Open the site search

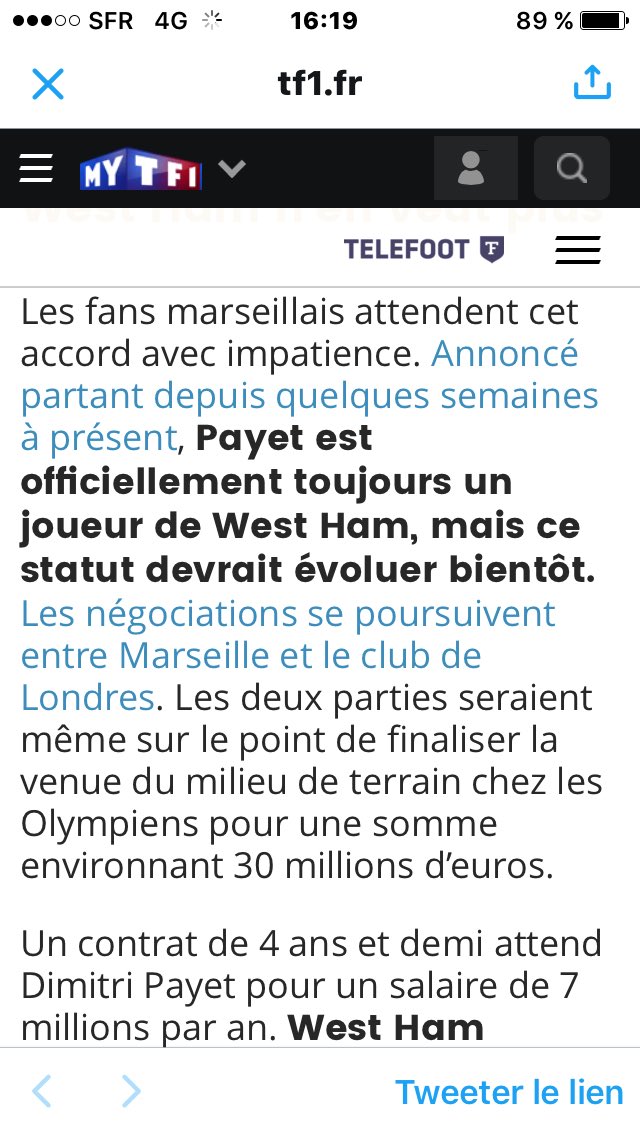tap(572, 169)
